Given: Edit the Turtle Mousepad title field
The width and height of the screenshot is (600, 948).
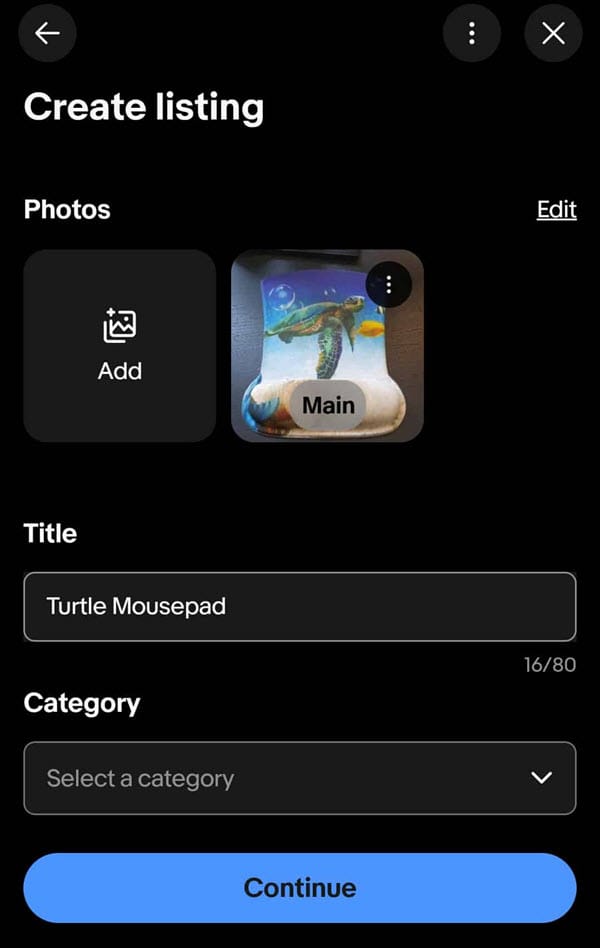Looking at the screenshot, I should (x=300, y=606).
